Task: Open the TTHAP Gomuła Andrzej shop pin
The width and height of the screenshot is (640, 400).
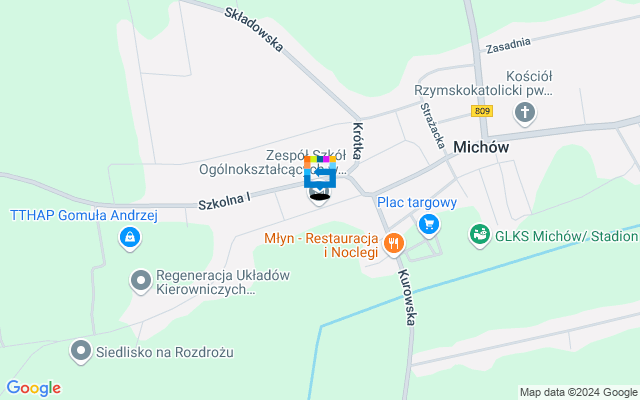Action: pyautogui.click(x=128, y=238)
